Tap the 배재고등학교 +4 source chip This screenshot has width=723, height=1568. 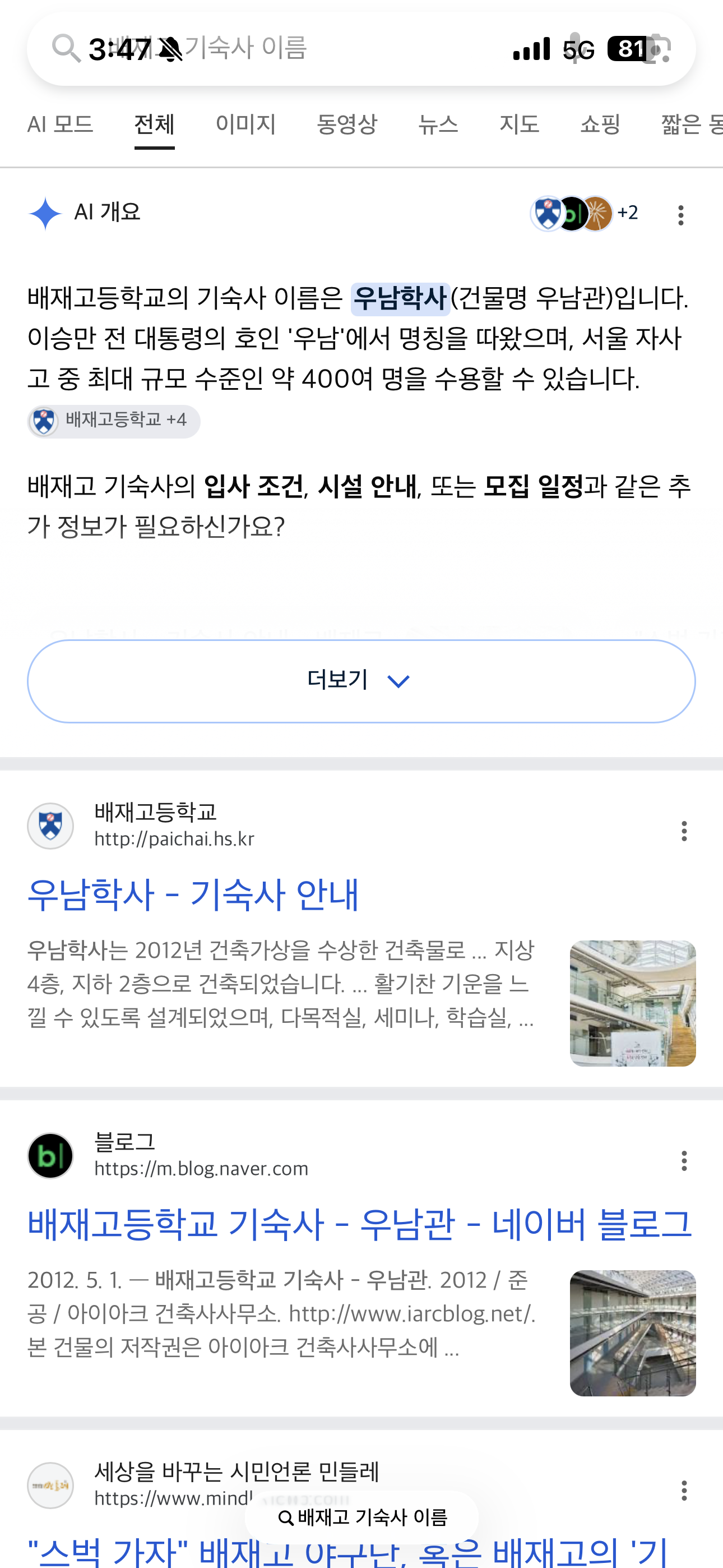[x=114, y=421]
